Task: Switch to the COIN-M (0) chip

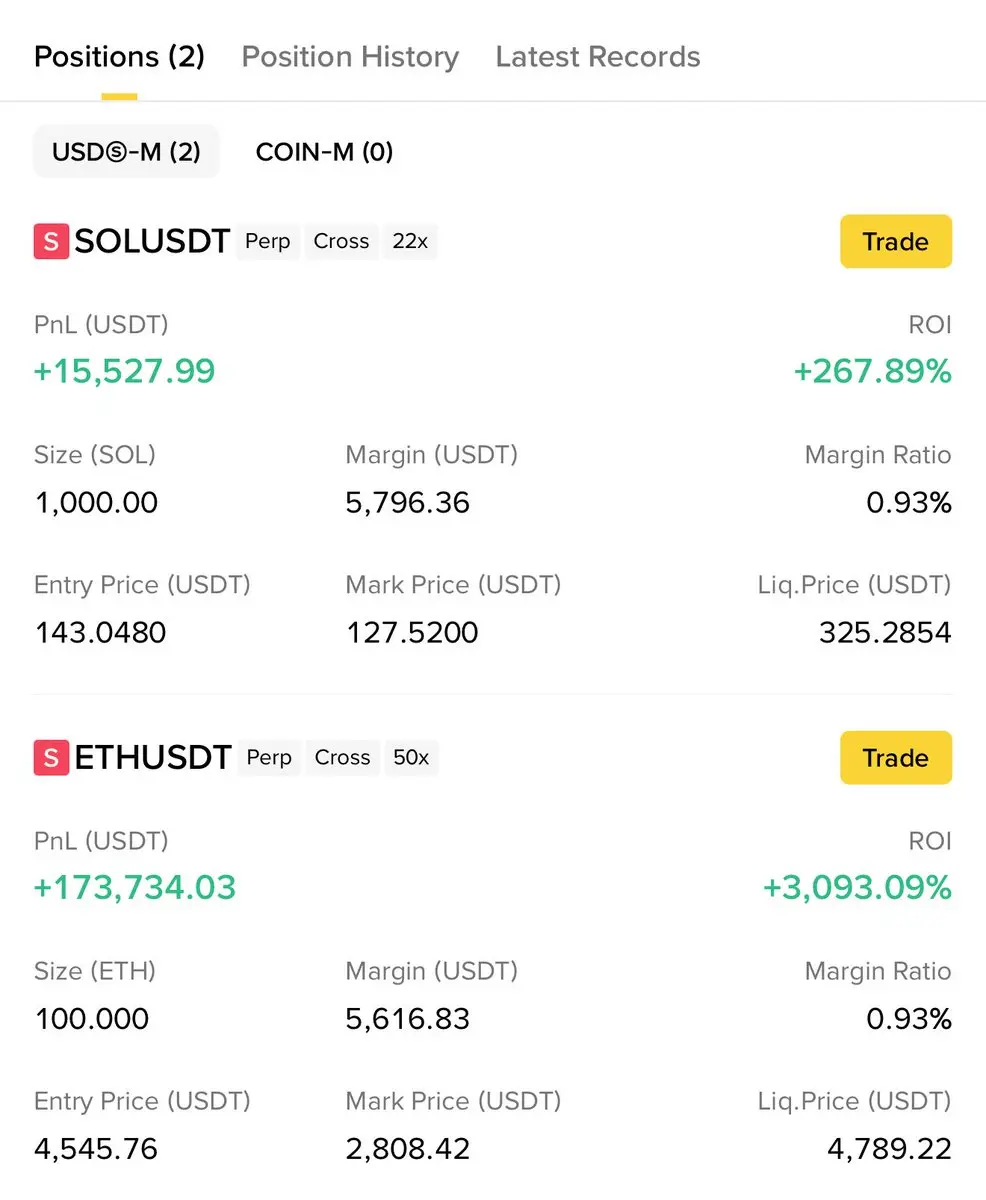Action: tap(324, 152)
